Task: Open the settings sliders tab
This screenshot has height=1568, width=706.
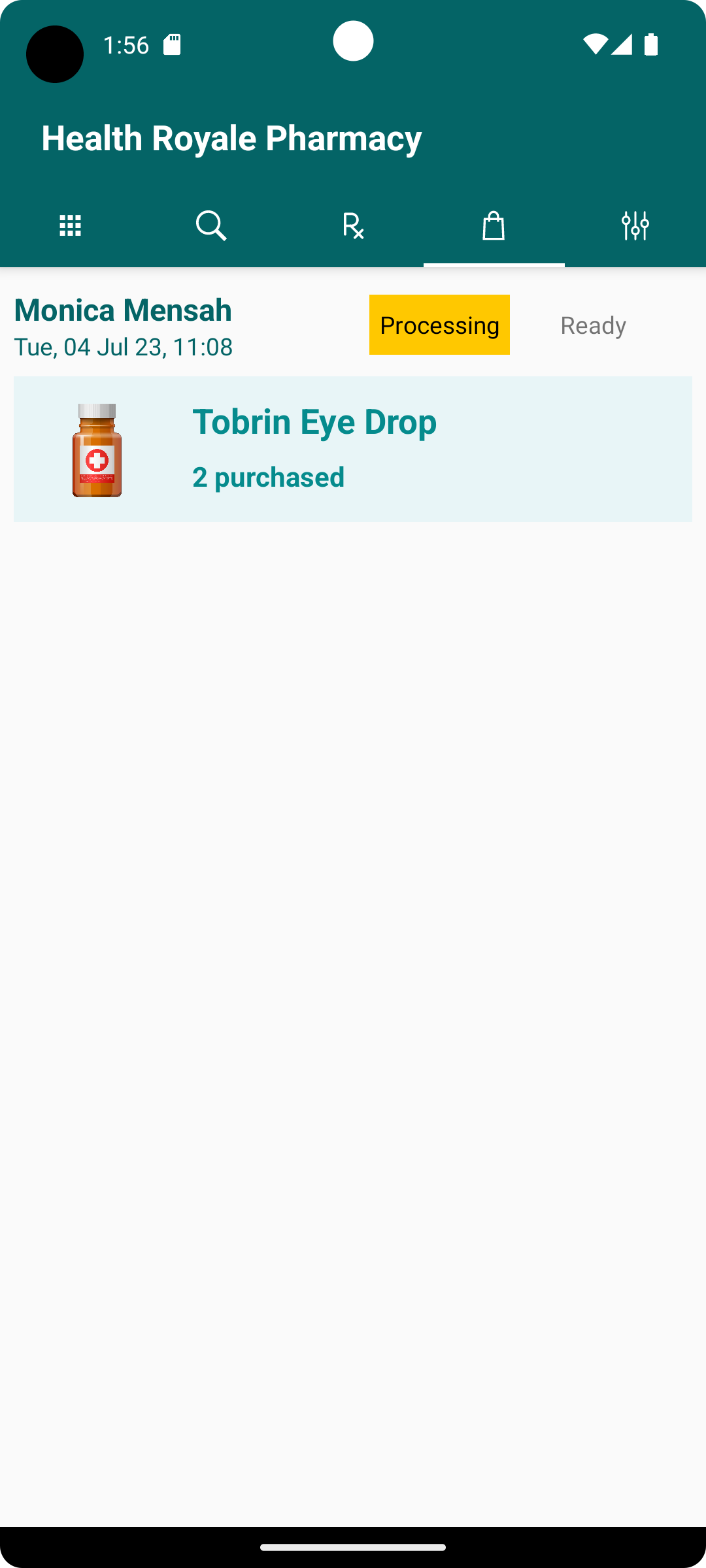Action: click(x=635, y=225)
